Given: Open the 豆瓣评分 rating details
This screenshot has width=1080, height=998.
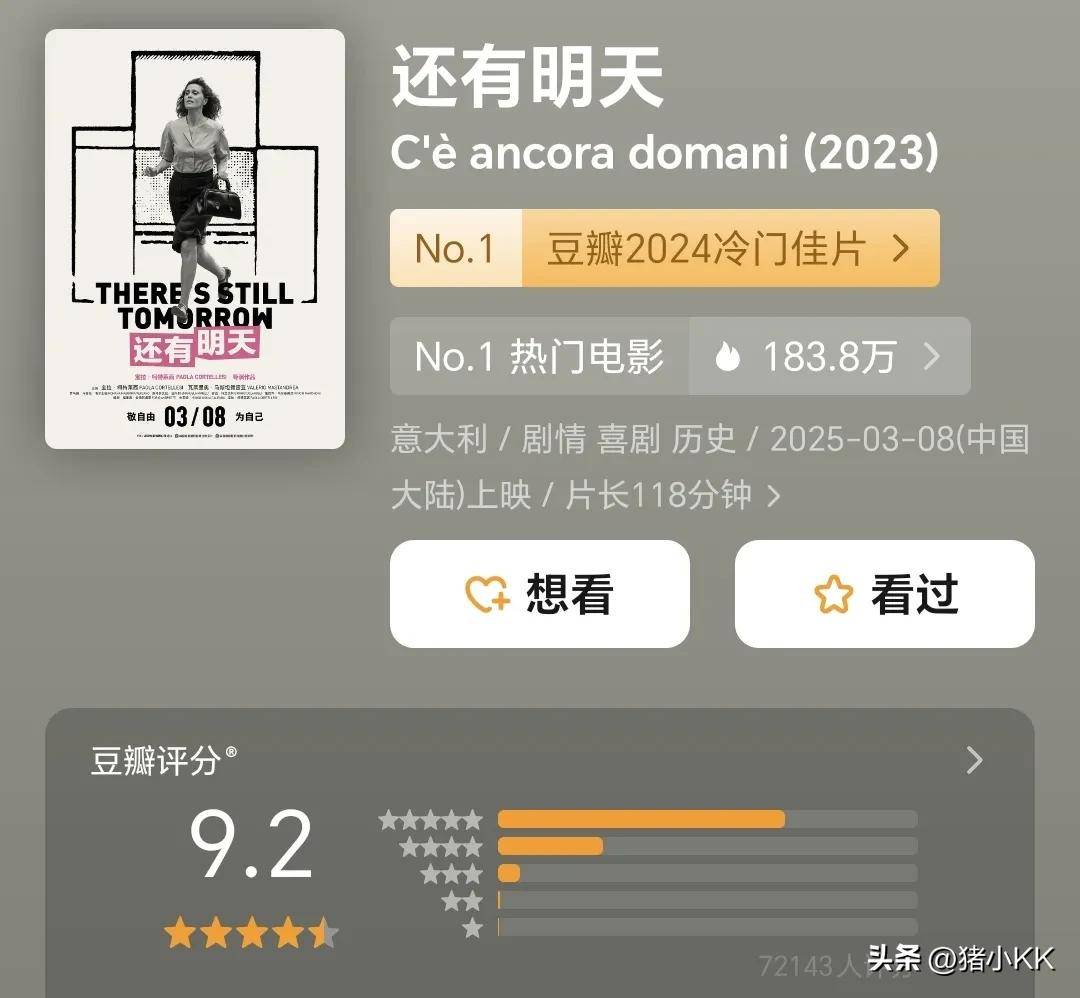Looking at the screenshot, I should click(x=974, y=761).
